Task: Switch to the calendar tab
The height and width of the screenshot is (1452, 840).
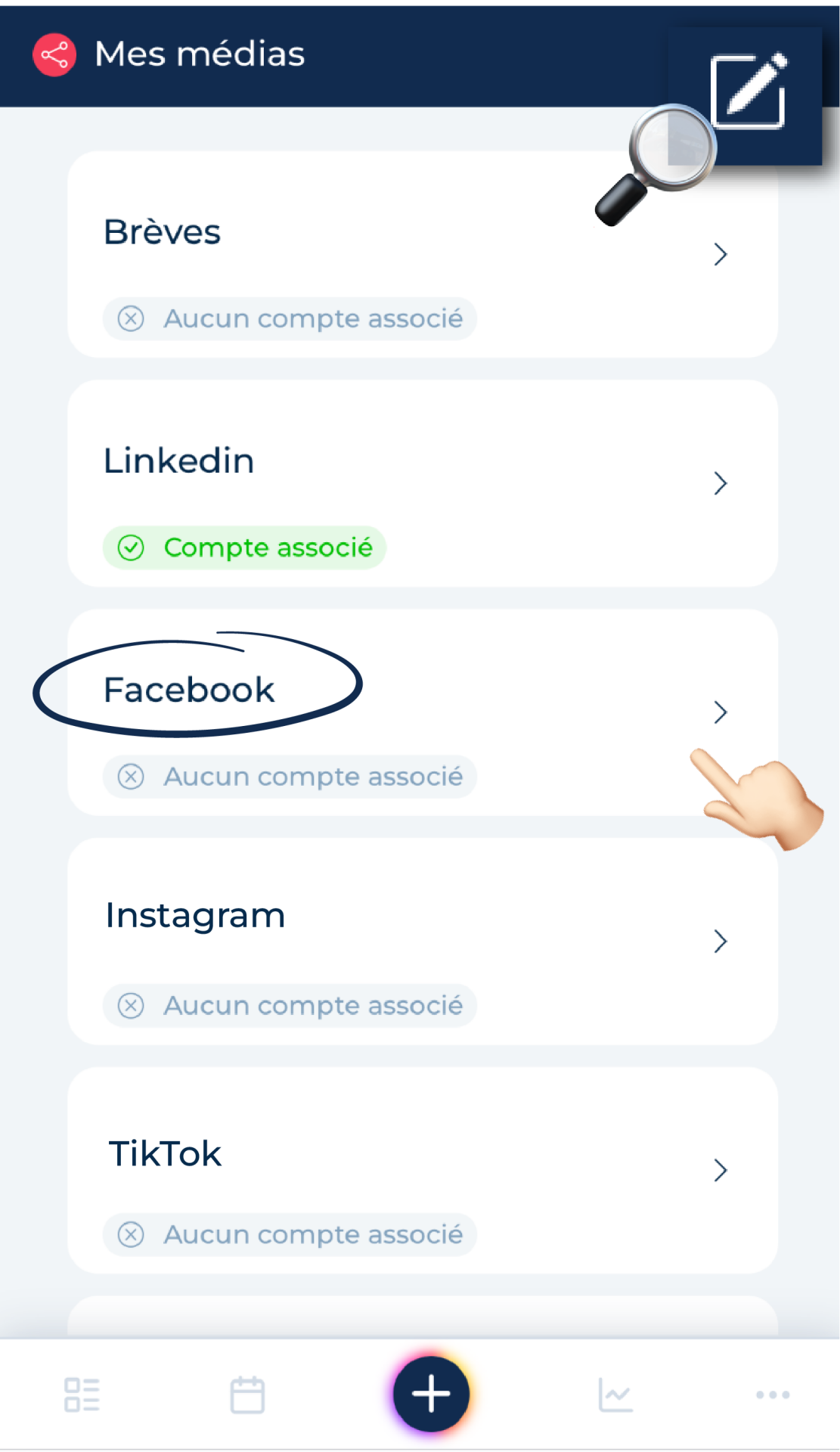Action: point(247,1395)
